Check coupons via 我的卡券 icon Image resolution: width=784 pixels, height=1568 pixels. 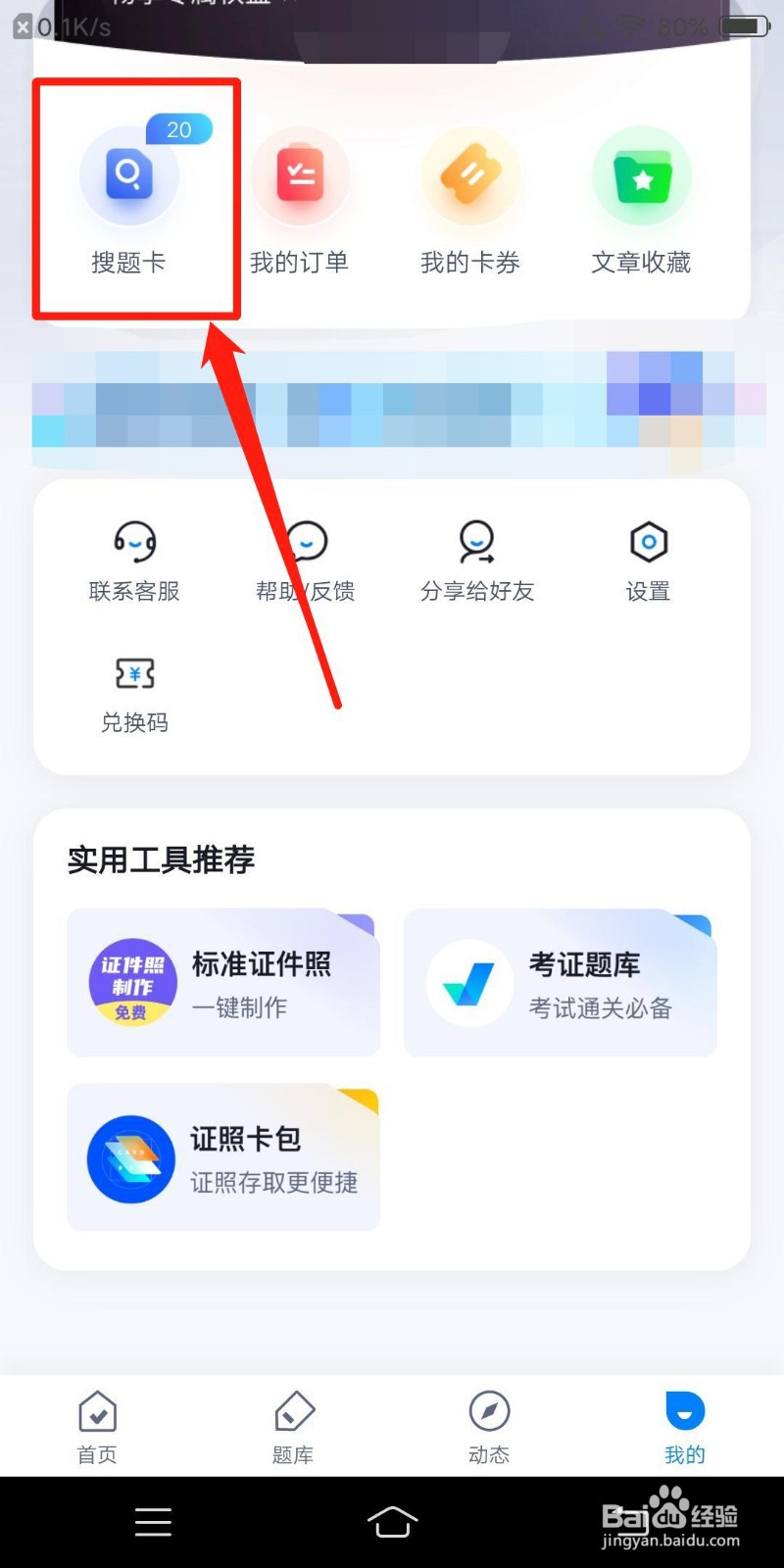[x=470, y=196]
